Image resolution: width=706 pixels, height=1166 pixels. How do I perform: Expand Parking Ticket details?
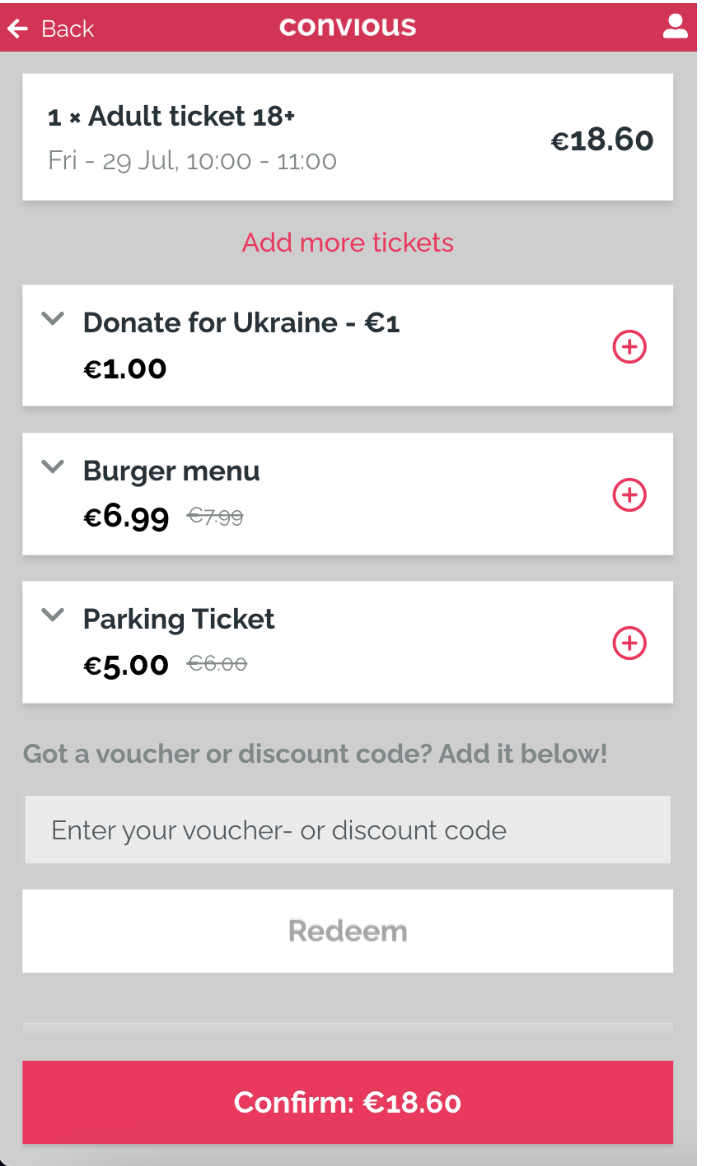53,616
